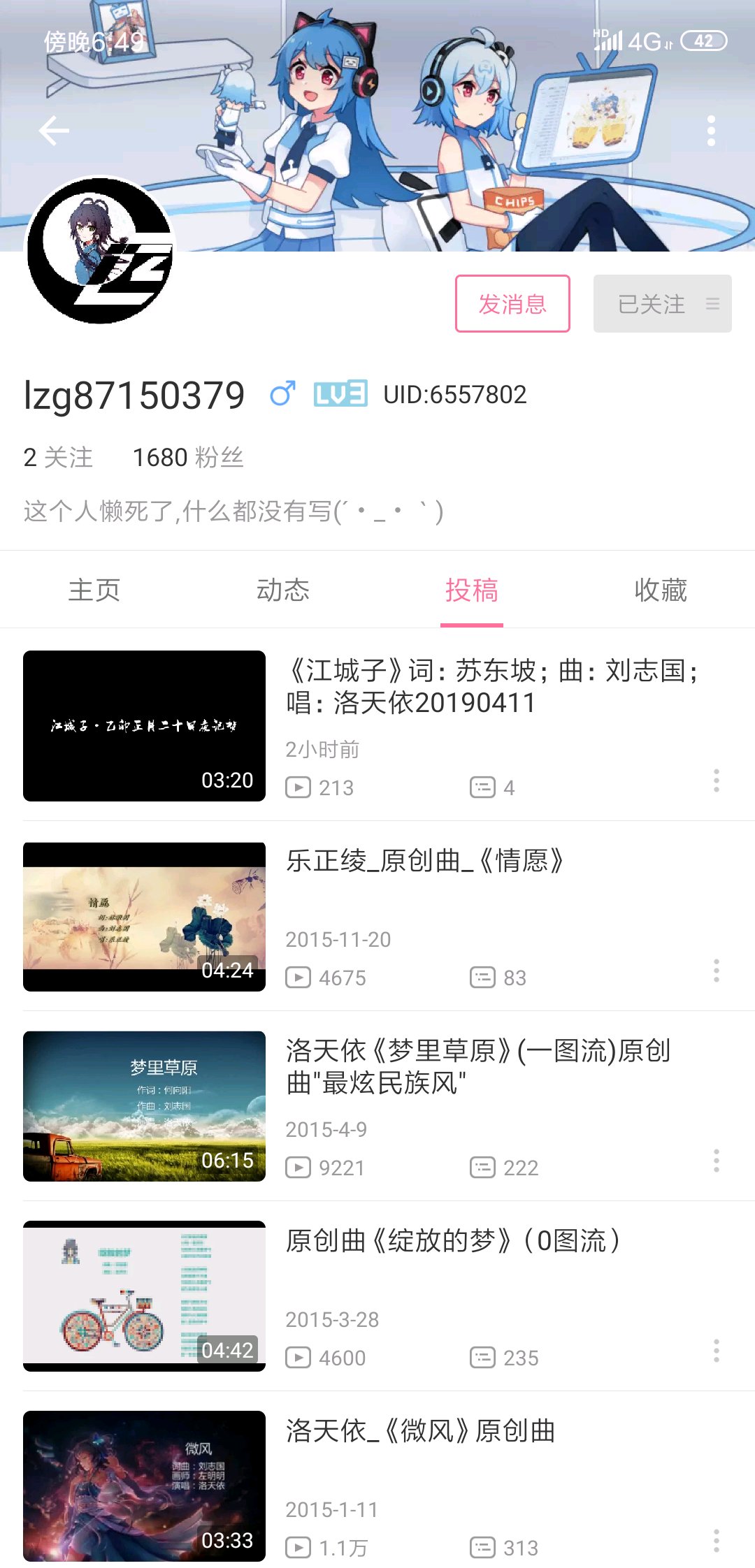View the 1680 粉丝 followers list
Viewport: 755px width, 1568px height.
point(188,458)
